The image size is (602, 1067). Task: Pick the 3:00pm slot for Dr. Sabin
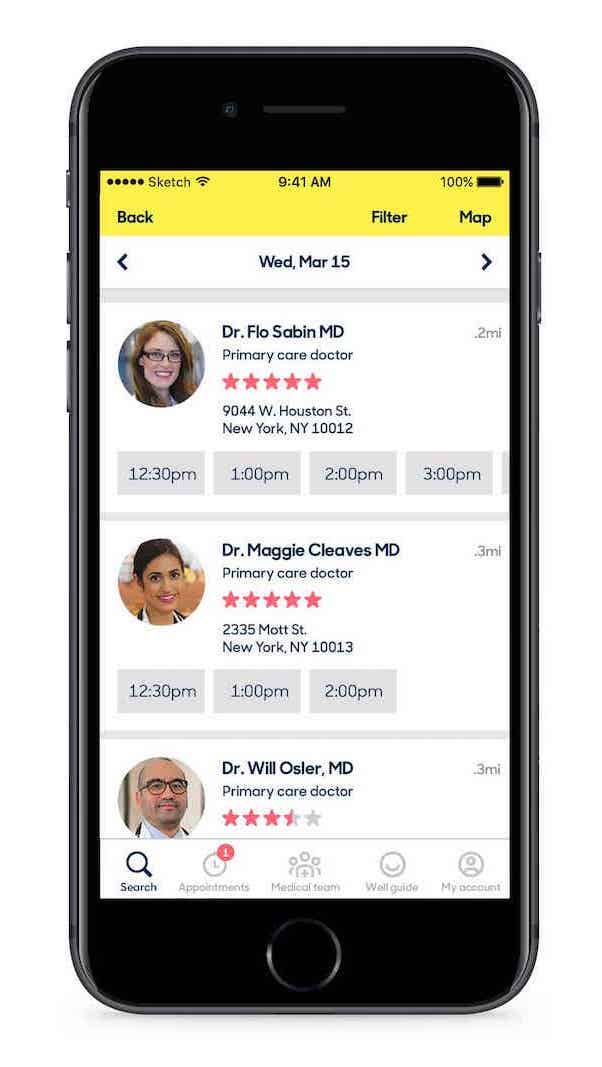449,474
